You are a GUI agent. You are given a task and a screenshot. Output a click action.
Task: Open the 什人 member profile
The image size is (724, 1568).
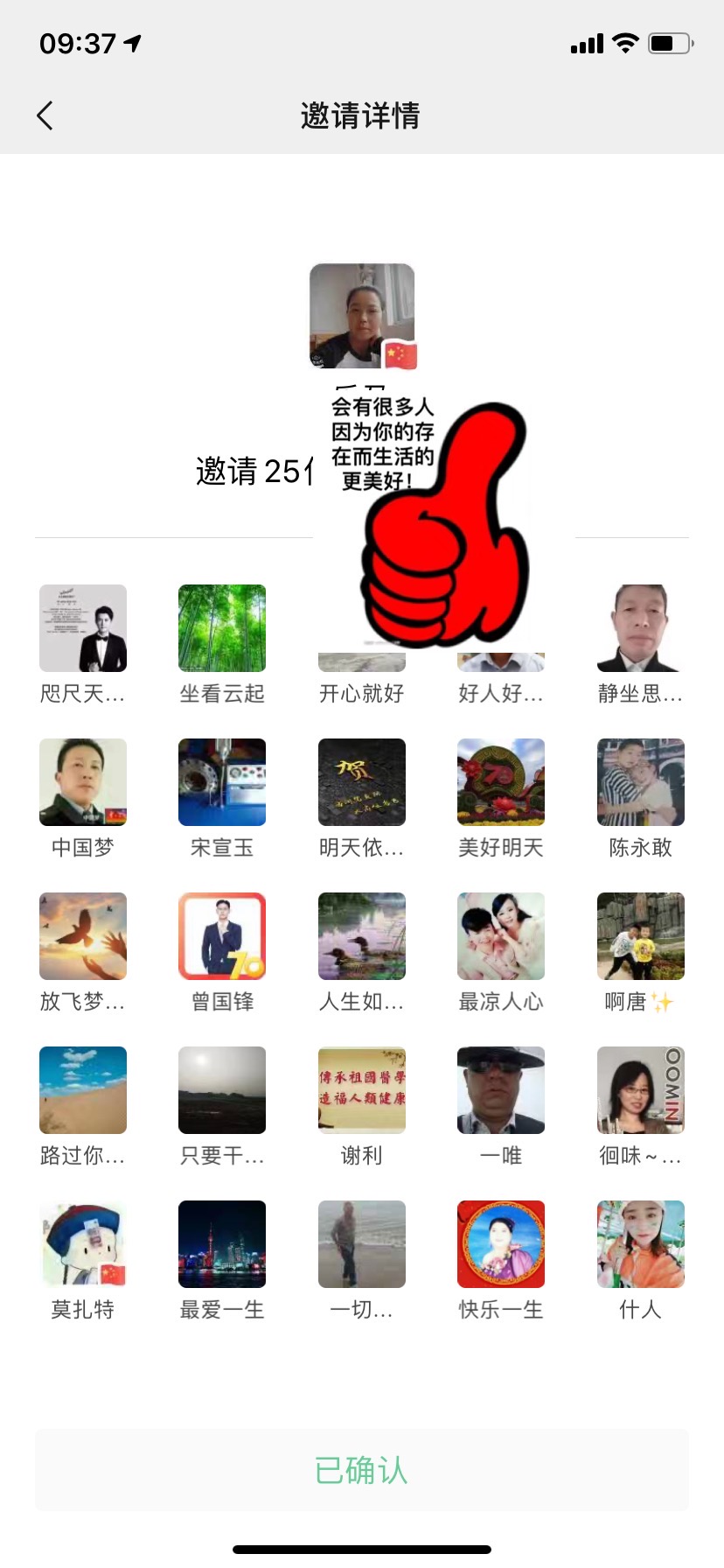(640, 1244)
